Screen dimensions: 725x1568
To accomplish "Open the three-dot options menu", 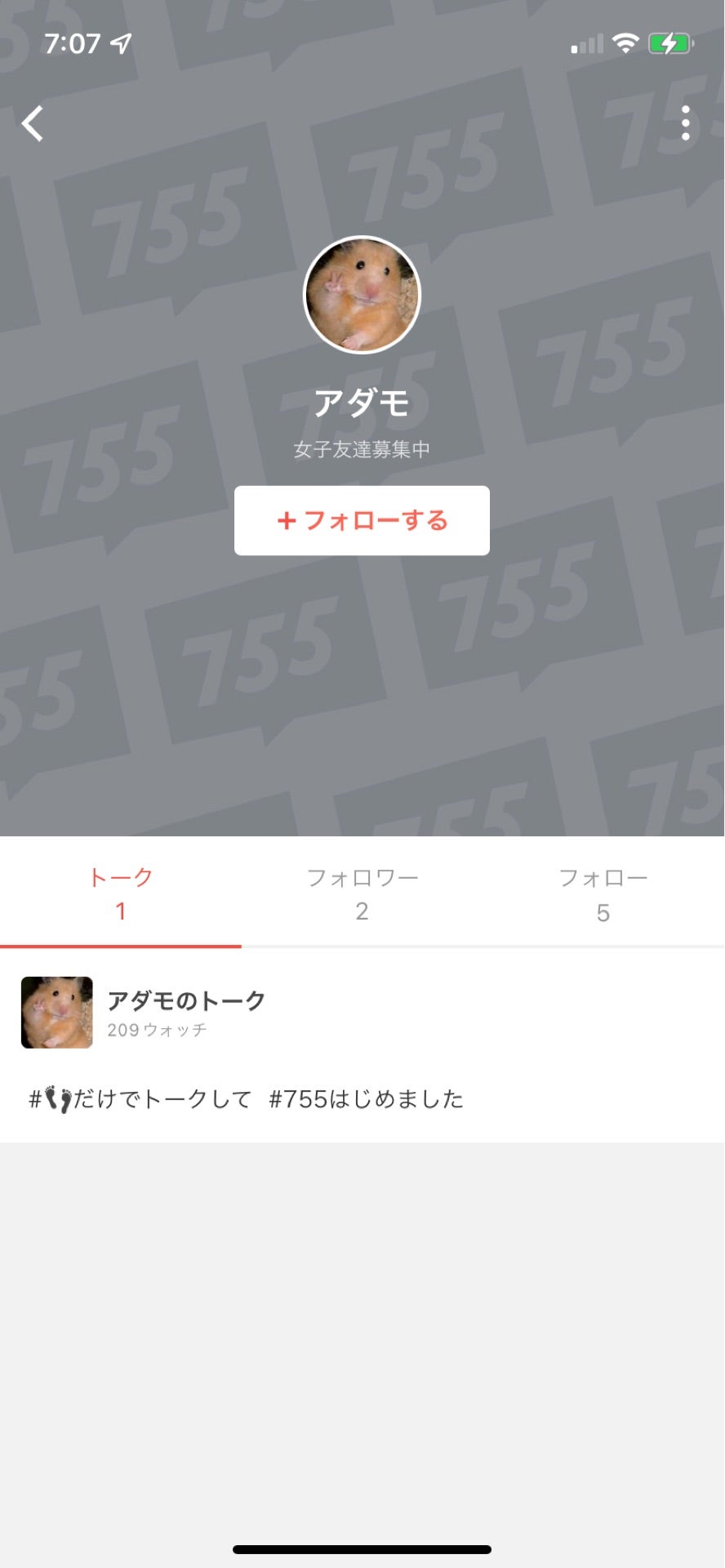I will pyautogui.click(x=686, y=121).
